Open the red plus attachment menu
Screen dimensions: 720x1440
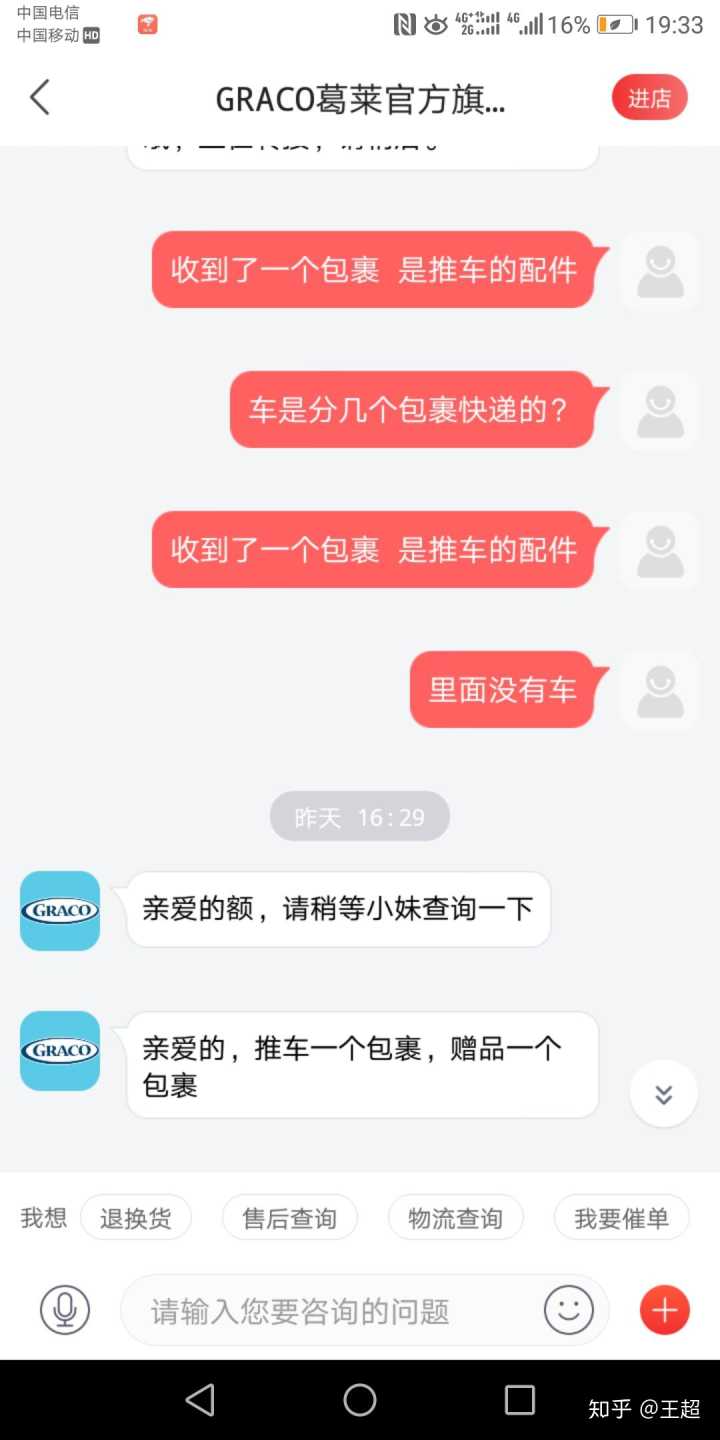pyautogui.click(x=665, y=1310)
